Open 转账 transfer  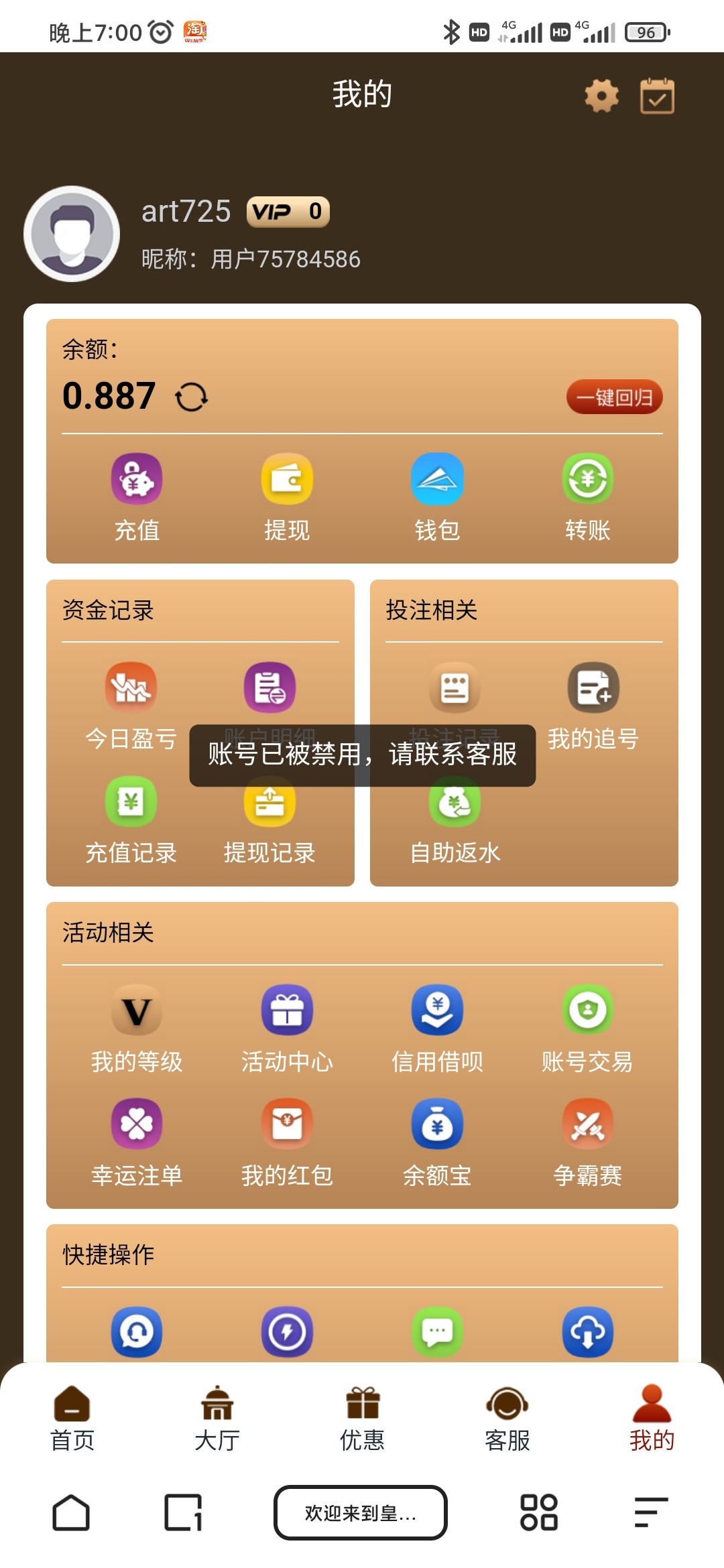pyautogui.click(x=587, y=497)
